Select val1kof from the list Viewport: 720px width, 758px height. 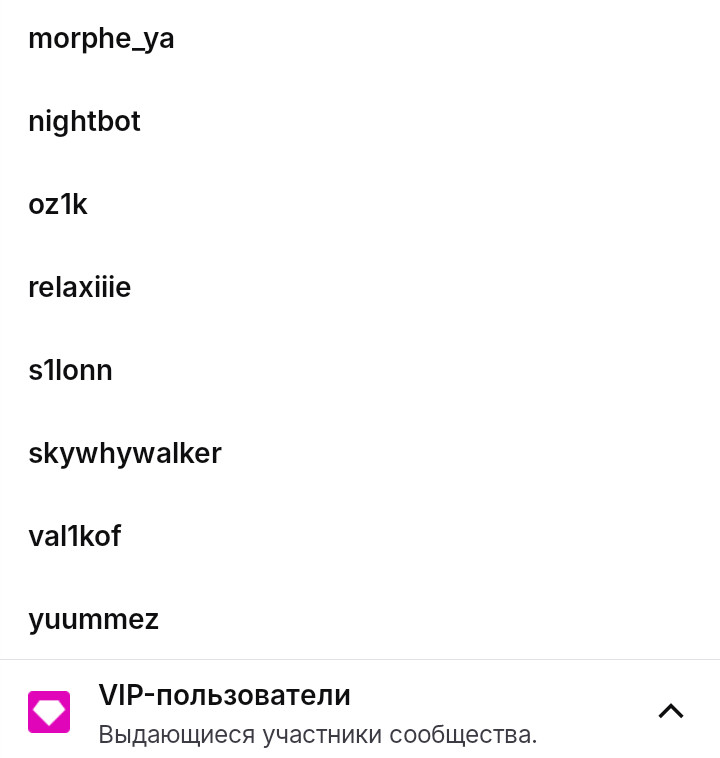click(x=74, y=537)
